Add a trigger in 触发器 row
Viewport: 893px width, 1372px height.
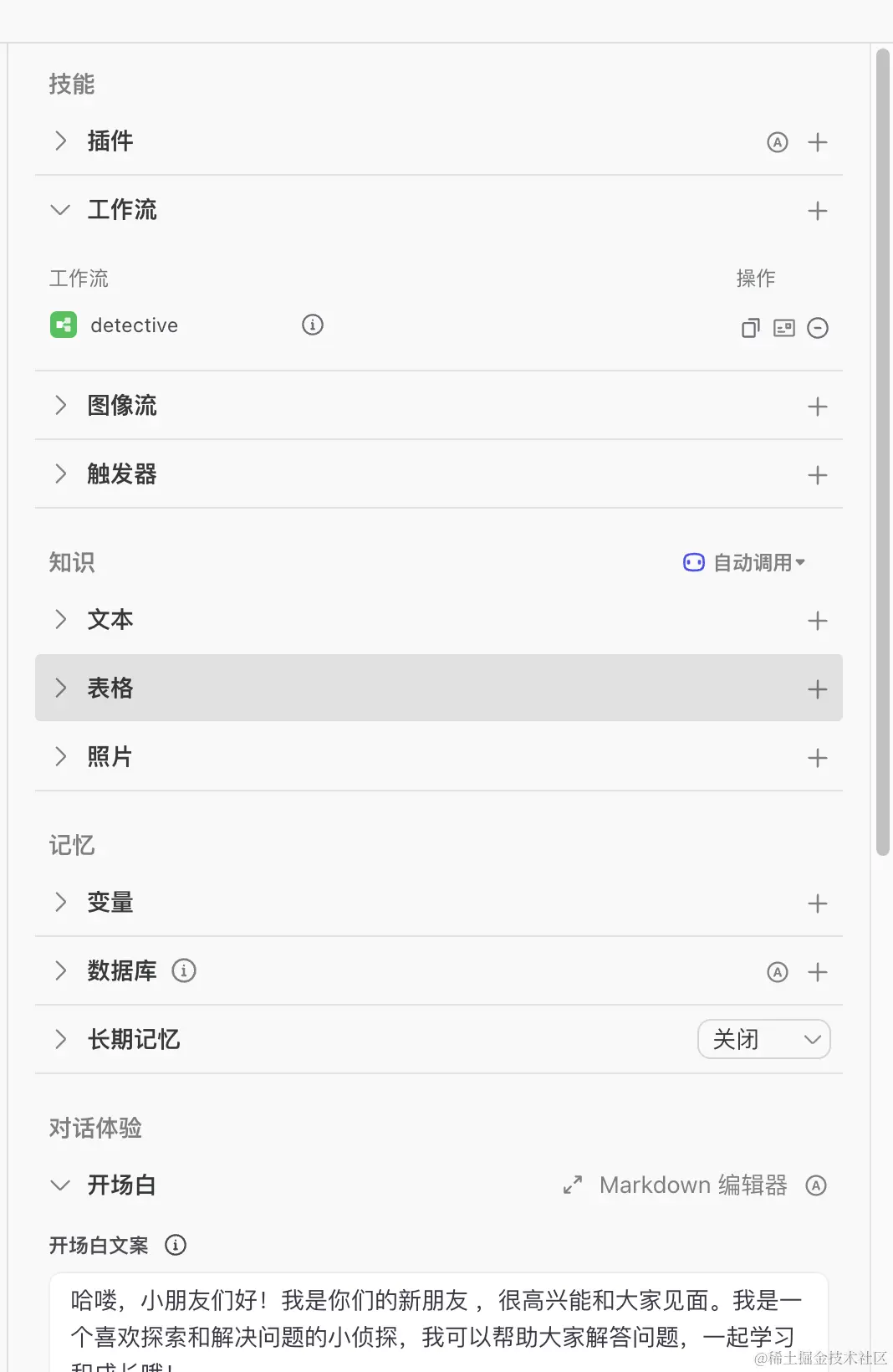pos(817,475)
